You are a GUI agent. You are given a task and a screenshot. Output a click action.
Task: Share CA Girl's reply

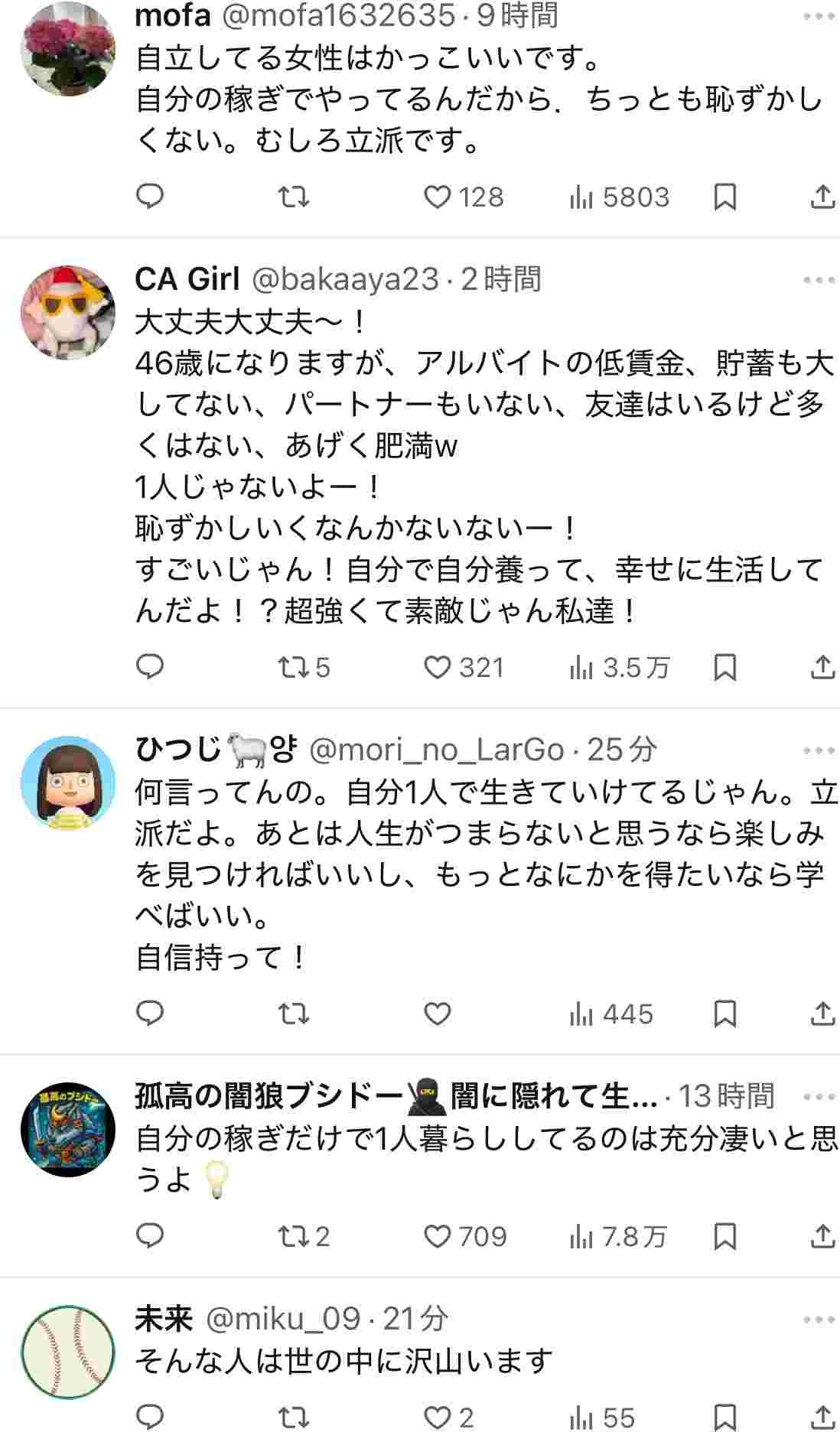822,668
